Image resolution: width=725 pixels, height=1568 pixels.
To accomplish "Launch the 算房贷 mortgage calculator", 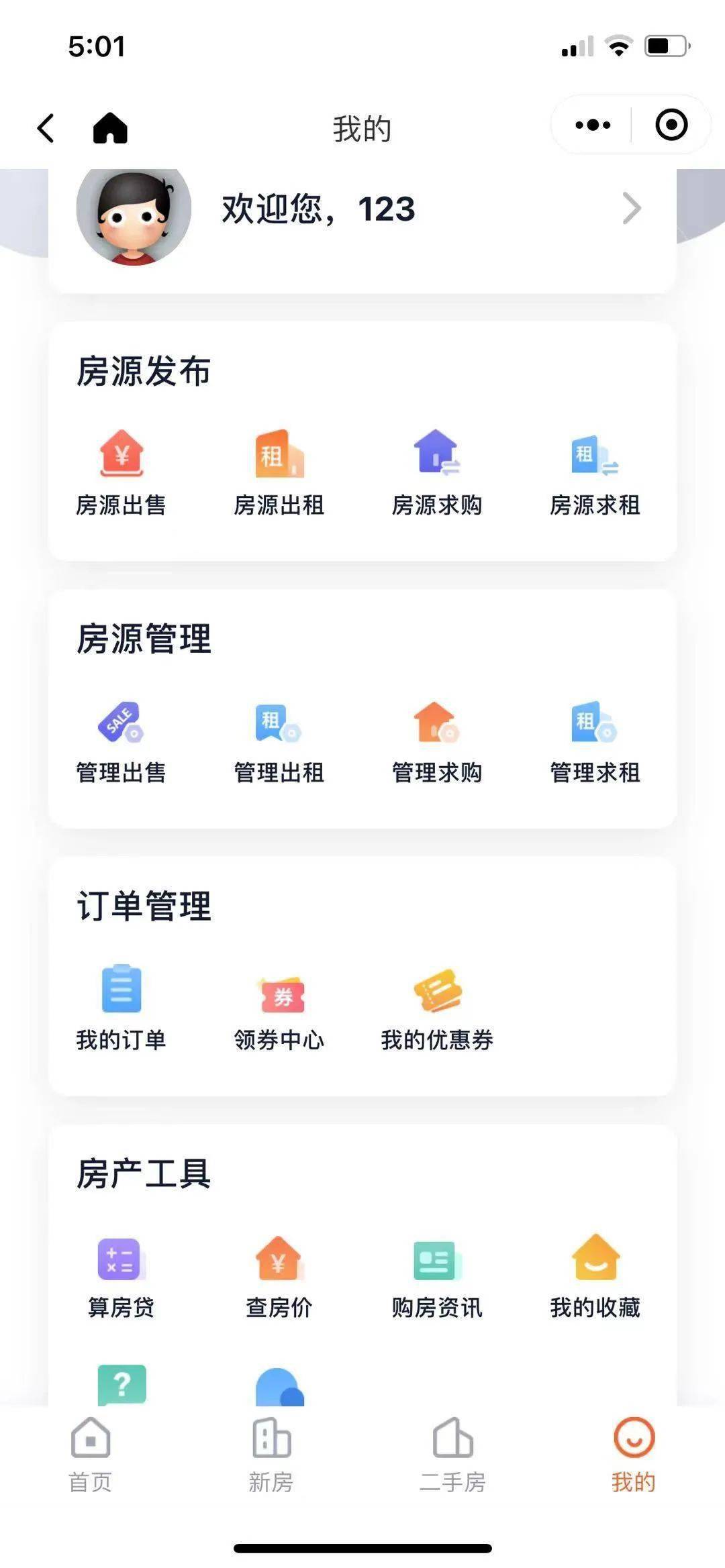I will (x=122, y=1276).
